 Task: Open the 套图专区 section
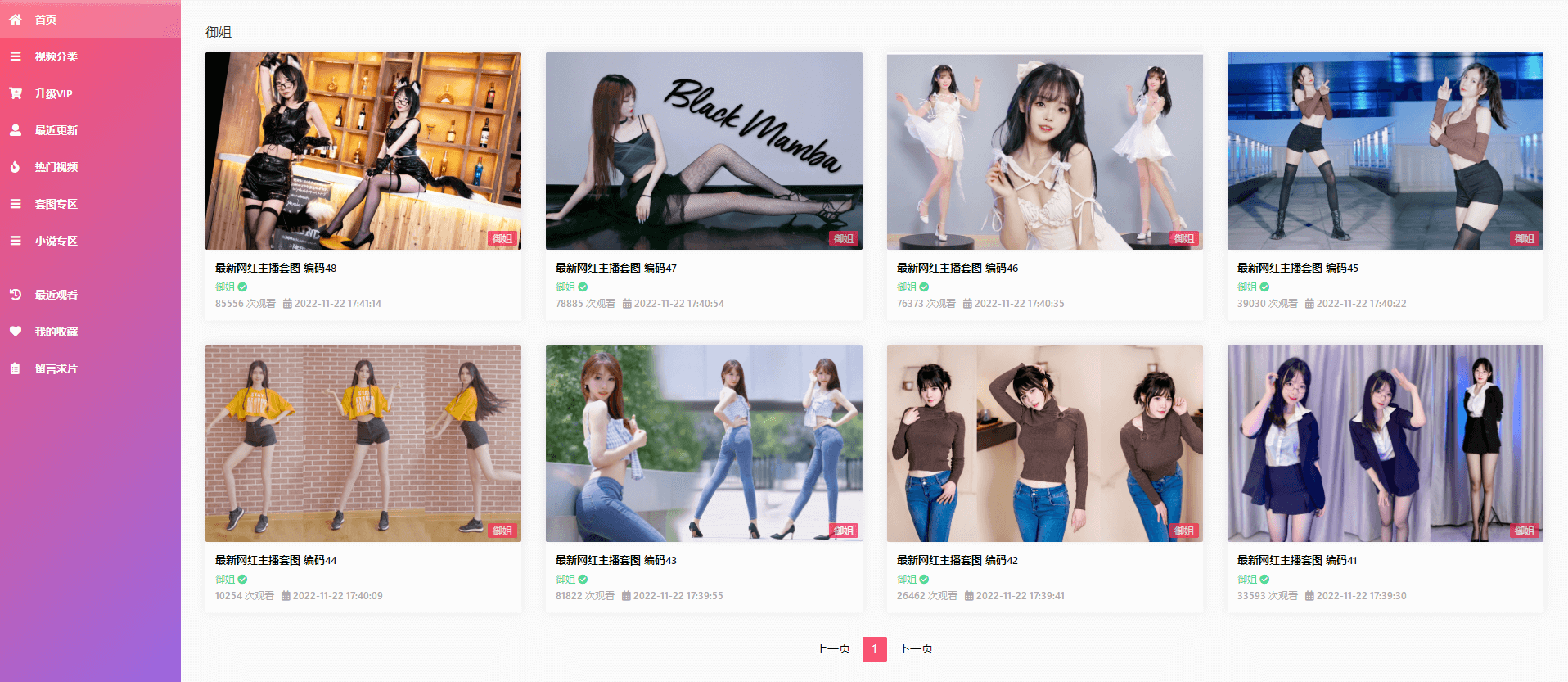click(56, 204)
